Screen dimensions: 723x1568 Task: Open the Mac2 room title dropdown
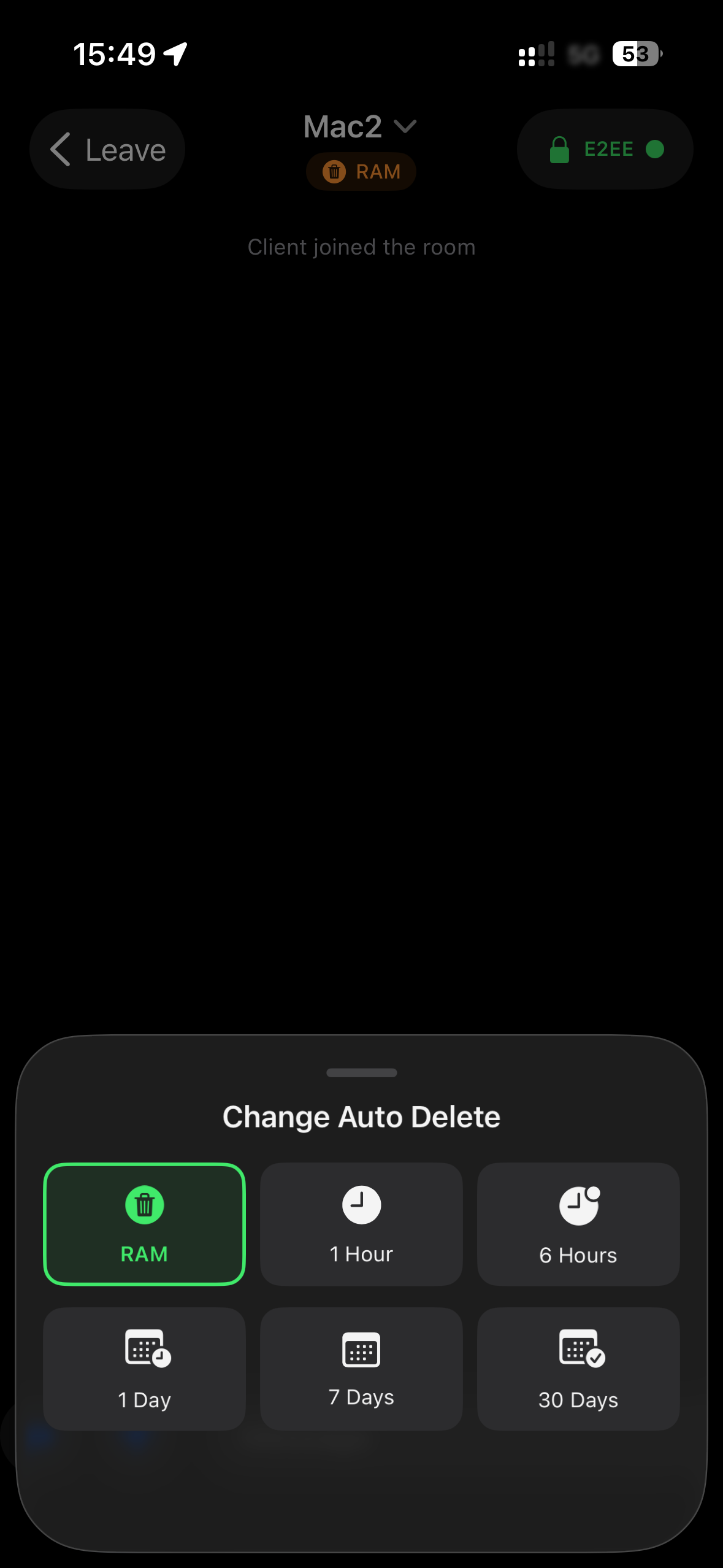tap(361, 127)
